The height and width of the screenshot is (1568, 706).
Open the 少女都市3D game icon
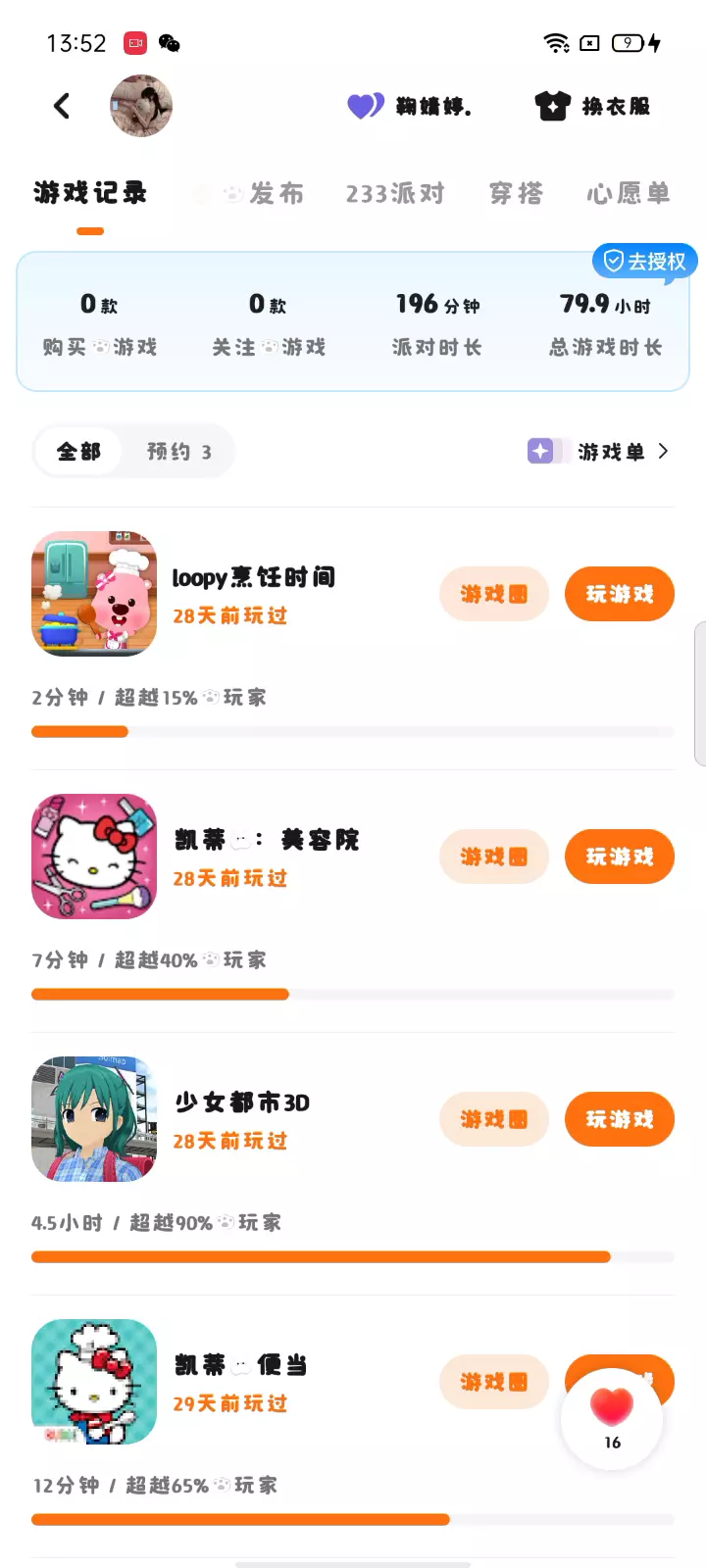click(94, 1119)
